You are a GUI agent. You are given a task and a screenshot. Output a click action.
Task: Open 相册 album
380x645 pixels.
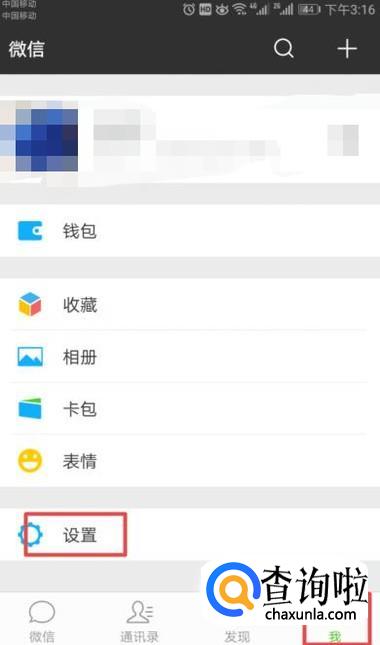coord(190,357)
